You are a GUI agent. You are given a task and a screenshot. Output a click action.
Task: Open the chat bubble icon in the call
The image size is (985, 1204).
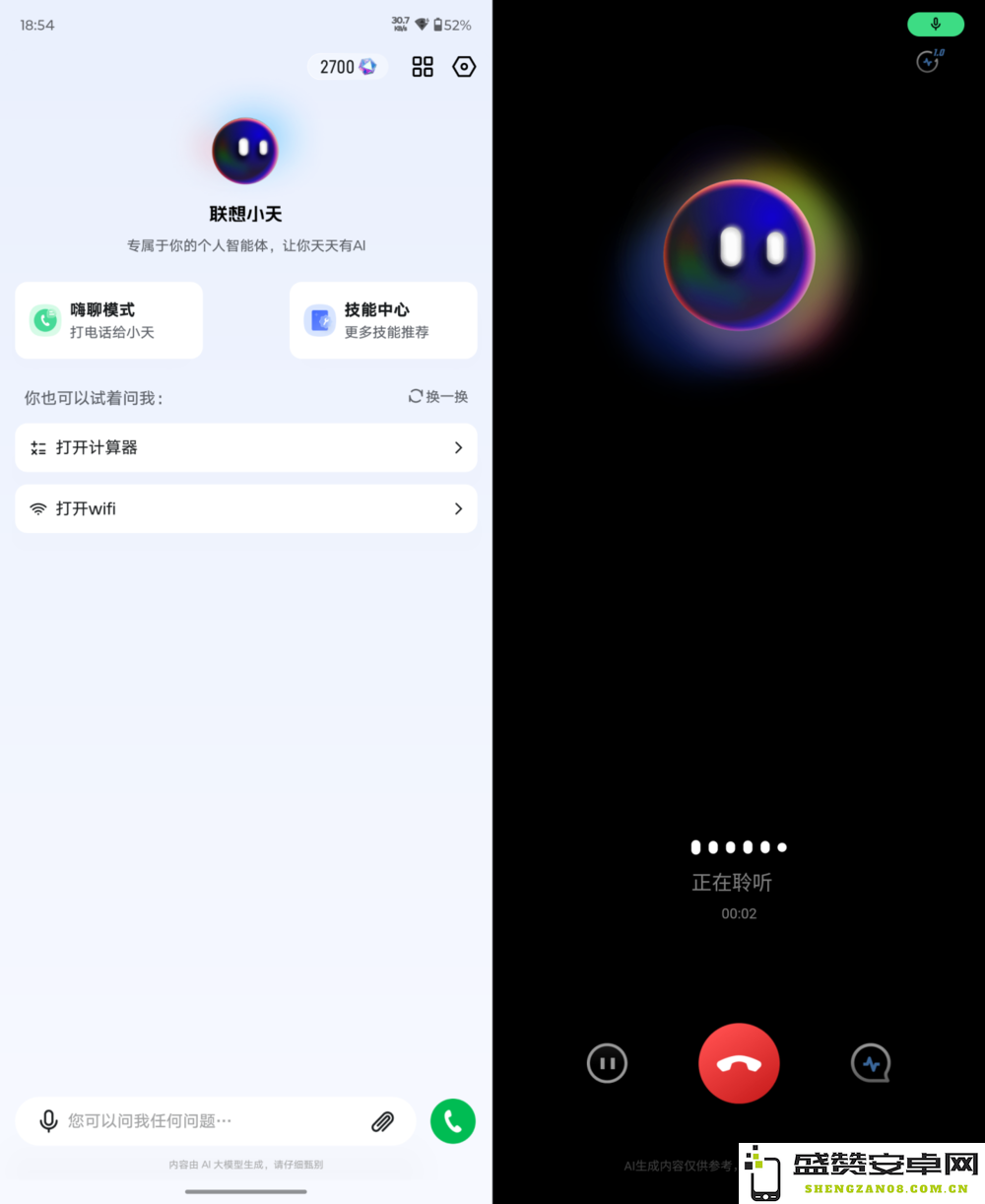[871, 1063]
